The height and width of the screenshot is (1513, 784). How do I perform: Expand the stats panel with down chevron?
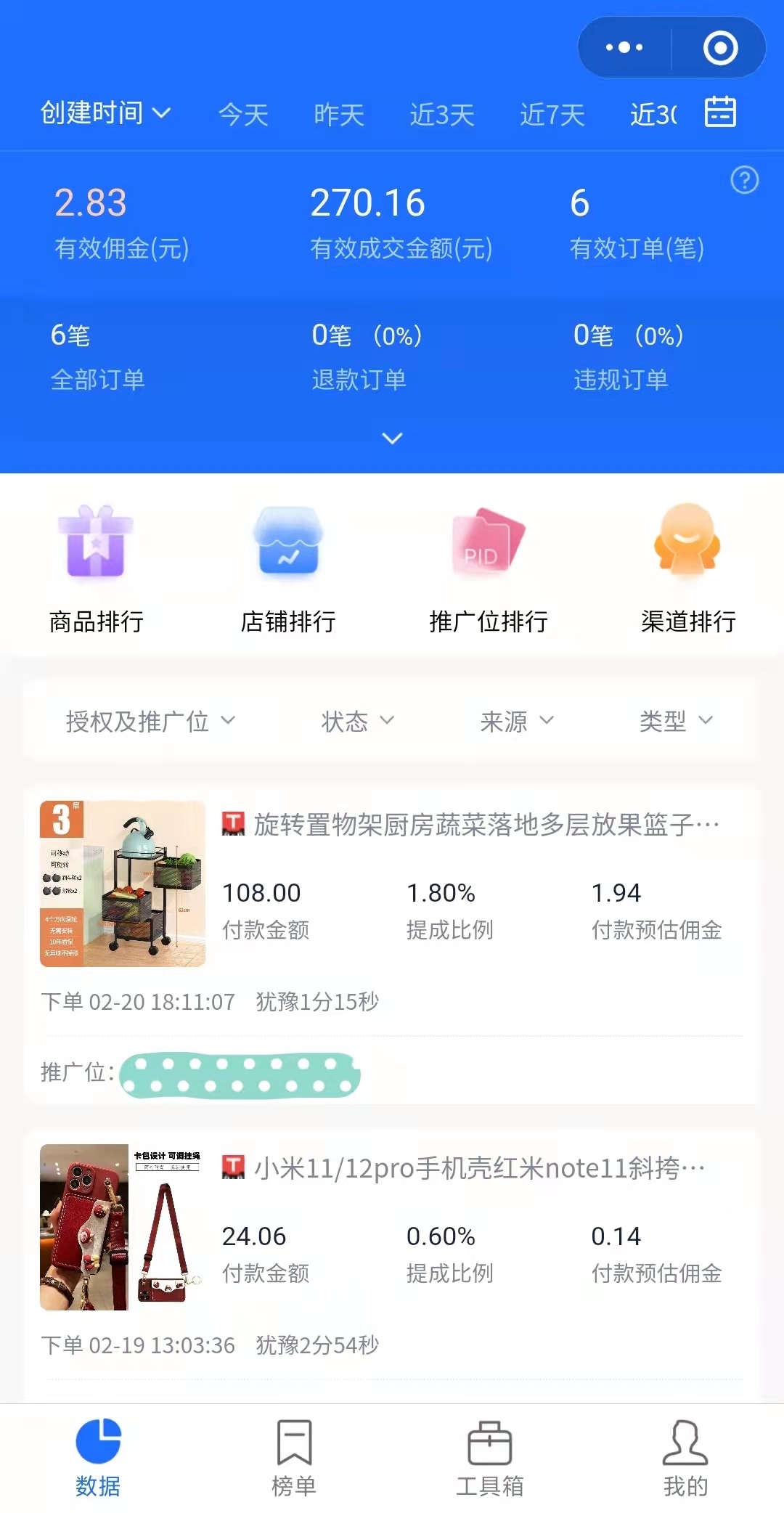392,439
